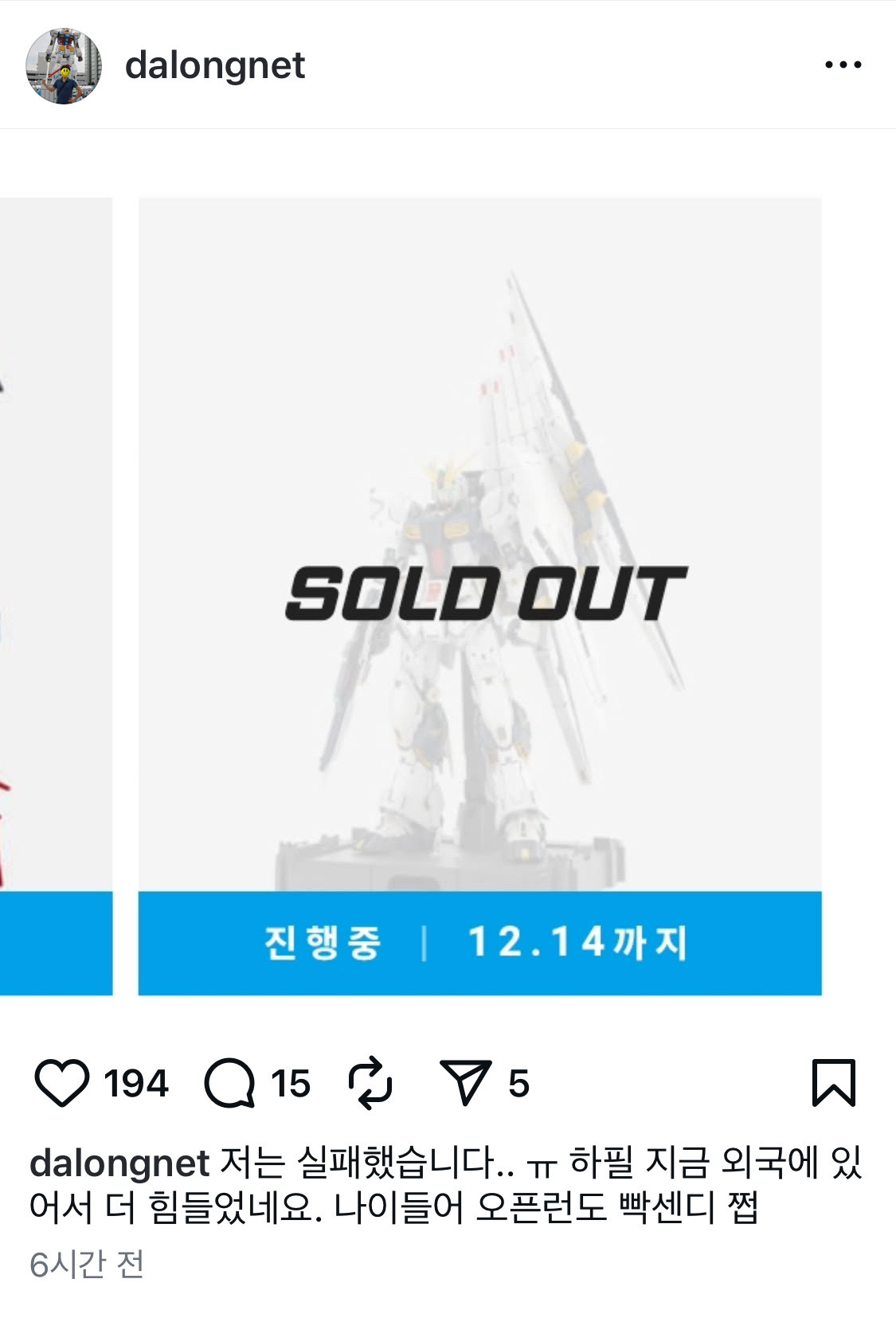The image size is (896, 1322).
Task: Open dalongnet's profile picture
Action: [64, 66]
